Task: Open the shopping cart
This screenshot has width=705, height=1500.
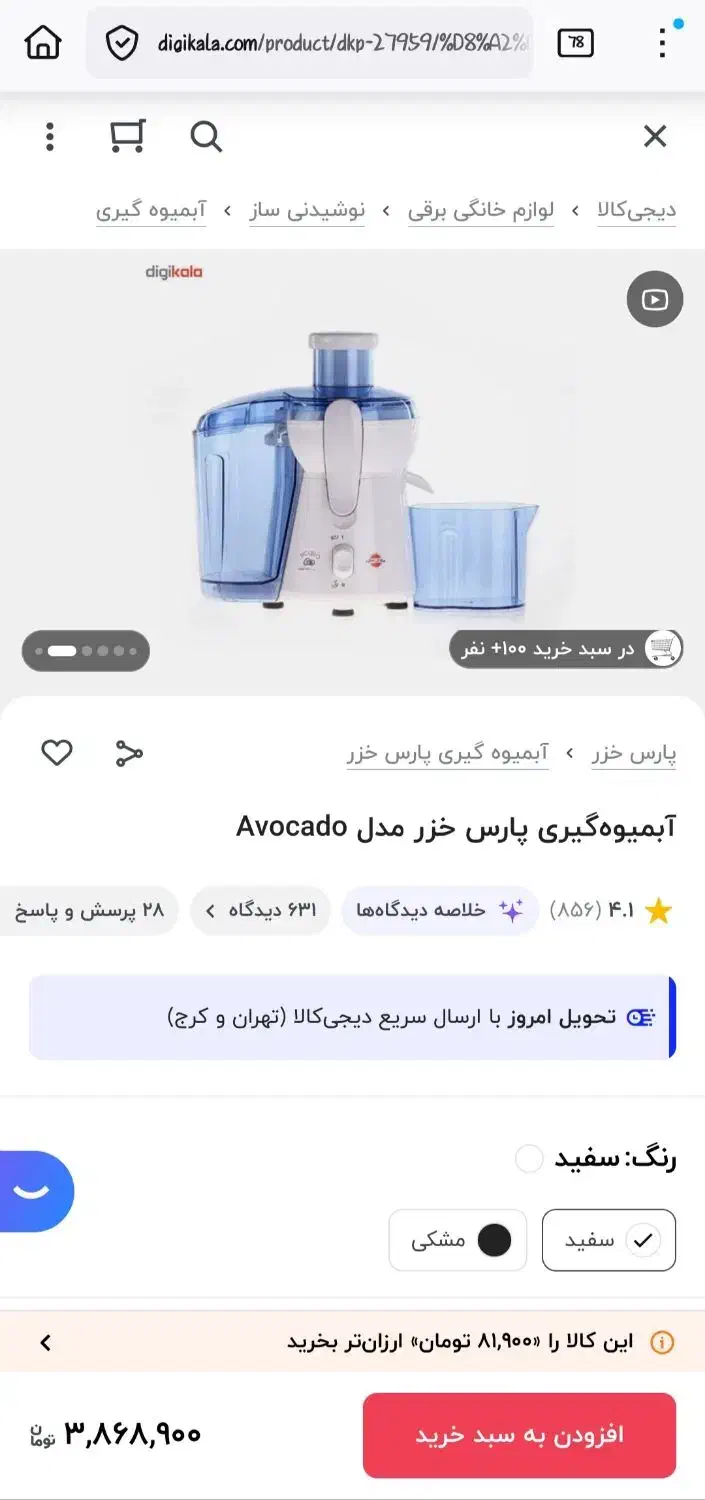Action: point(127,137)
